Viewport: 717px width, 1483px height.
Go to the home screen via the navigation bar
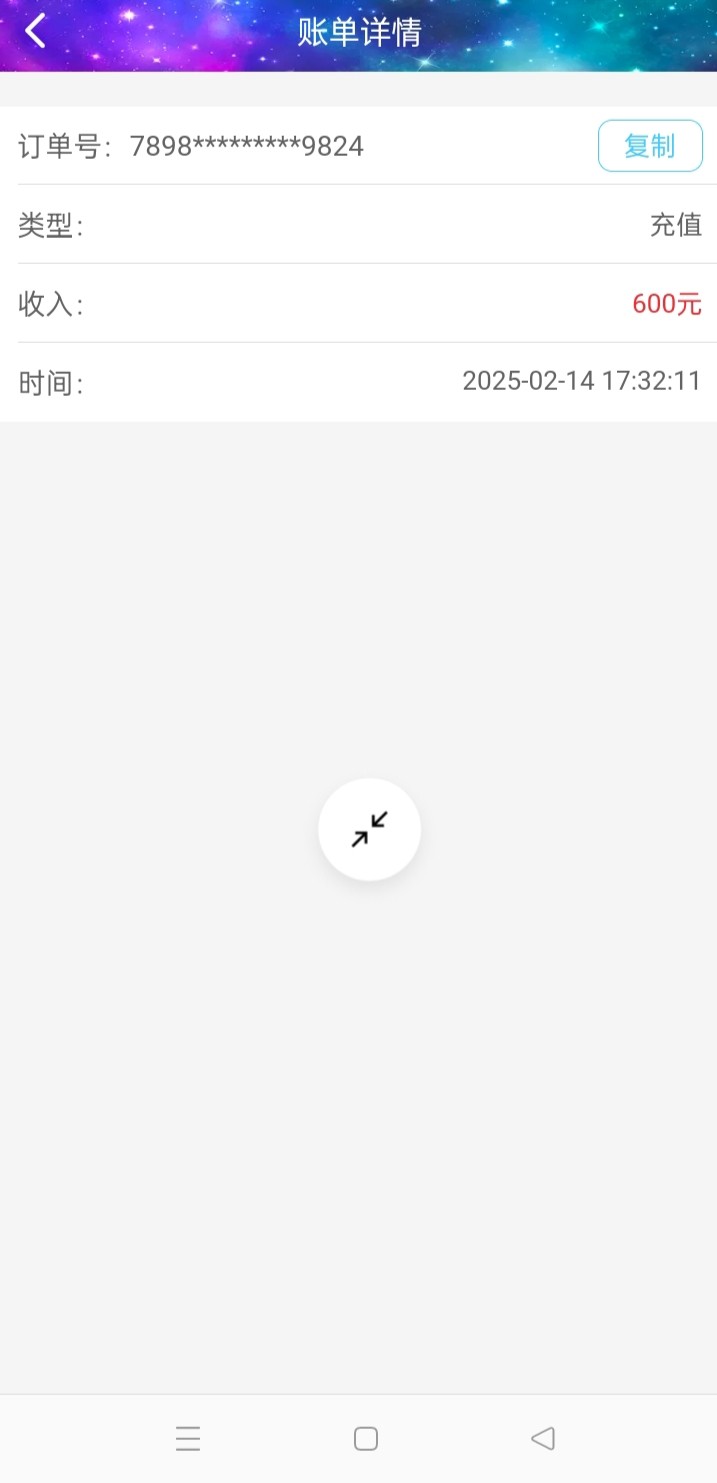[x=366, y=1439]
